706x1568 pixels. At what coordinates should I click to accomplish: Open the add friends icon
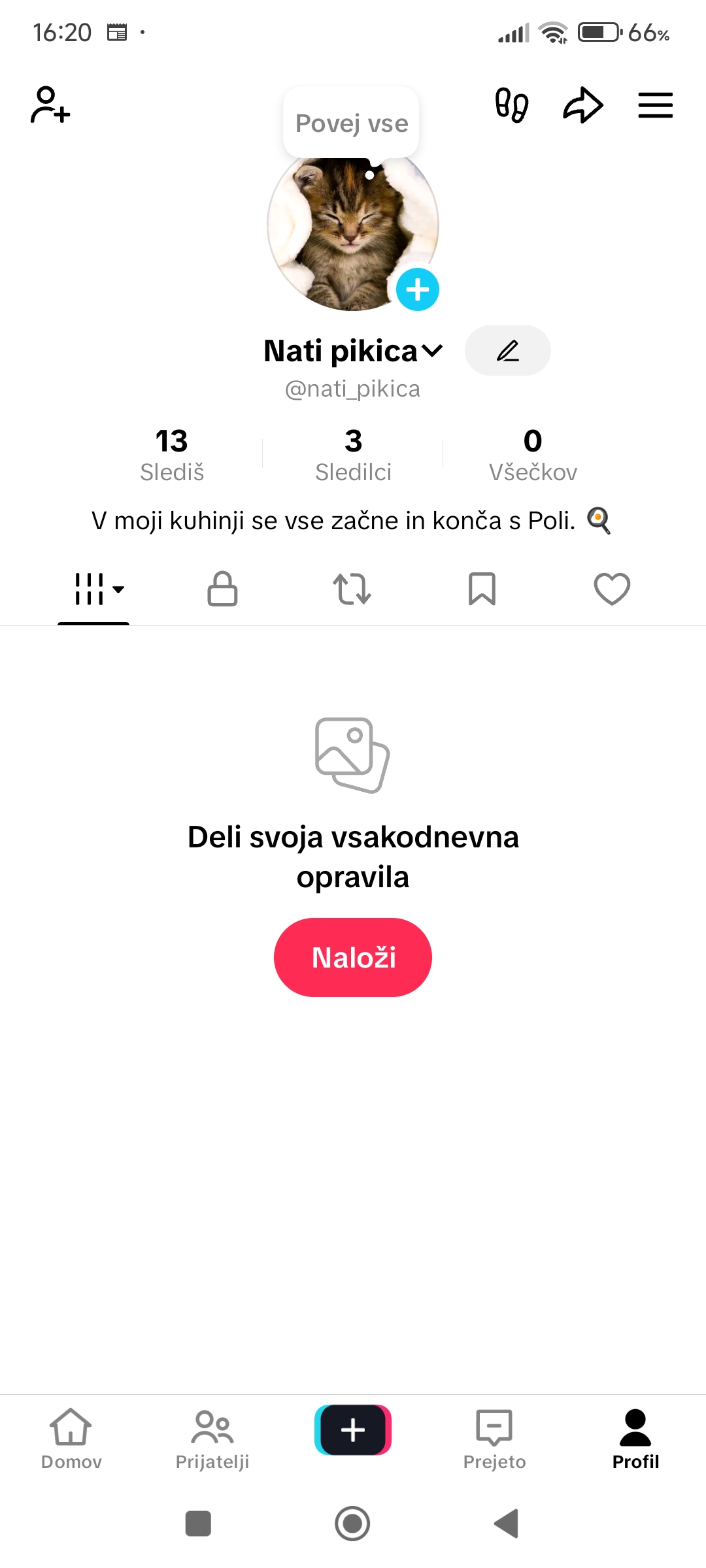(x=48, y=105)
